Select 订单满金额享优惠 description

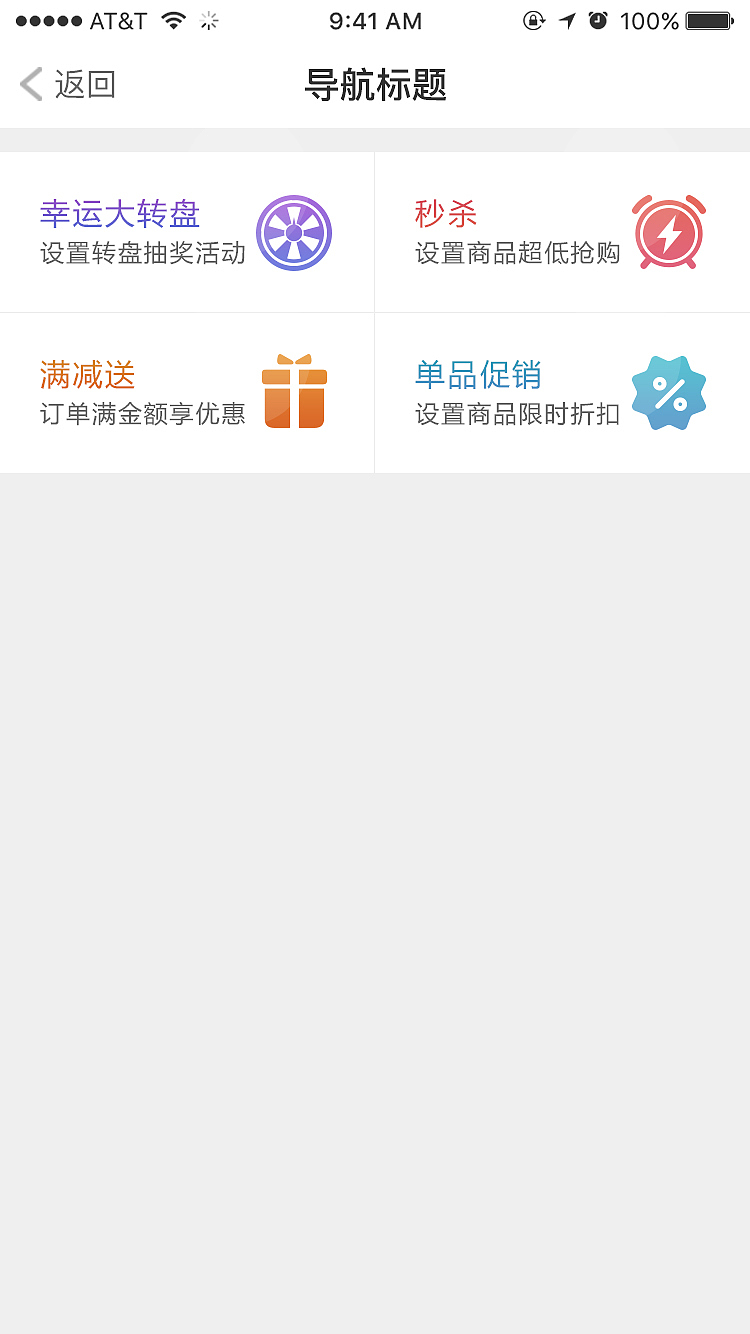pos(146,415)
